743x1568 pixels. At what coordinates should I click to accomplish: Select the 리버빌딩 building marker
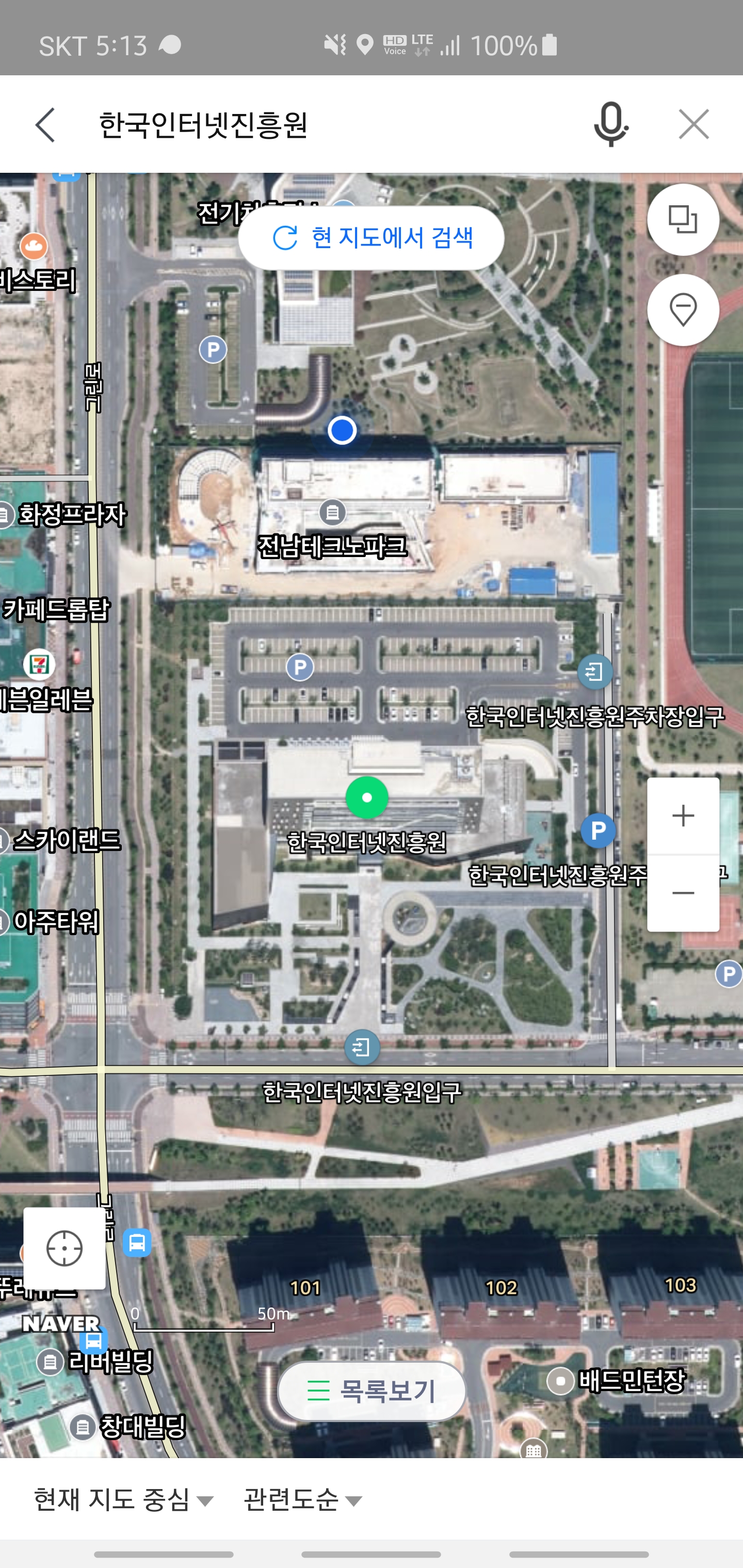click(51, 1361)
